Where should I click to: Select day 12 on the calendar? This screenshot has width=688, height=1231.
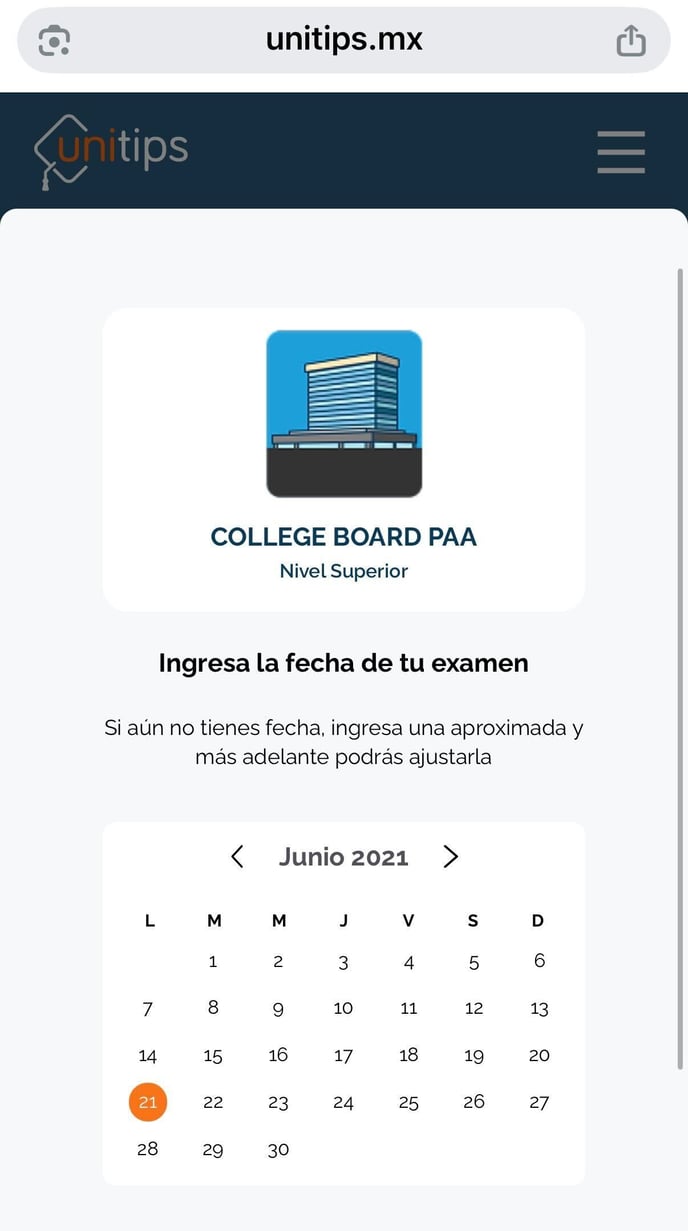click(474, 1008)
